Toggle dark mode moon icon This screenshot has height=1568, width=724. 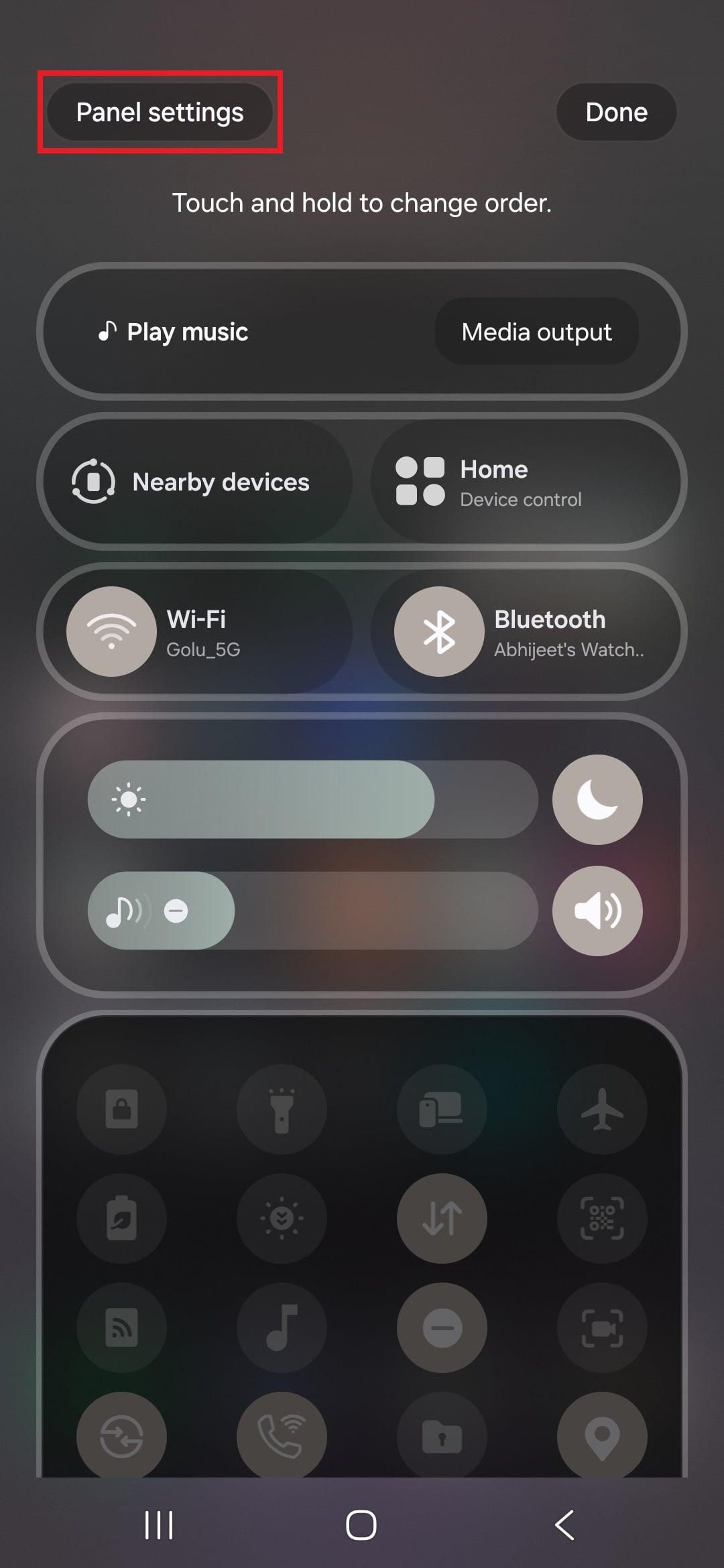coord(597,799)
